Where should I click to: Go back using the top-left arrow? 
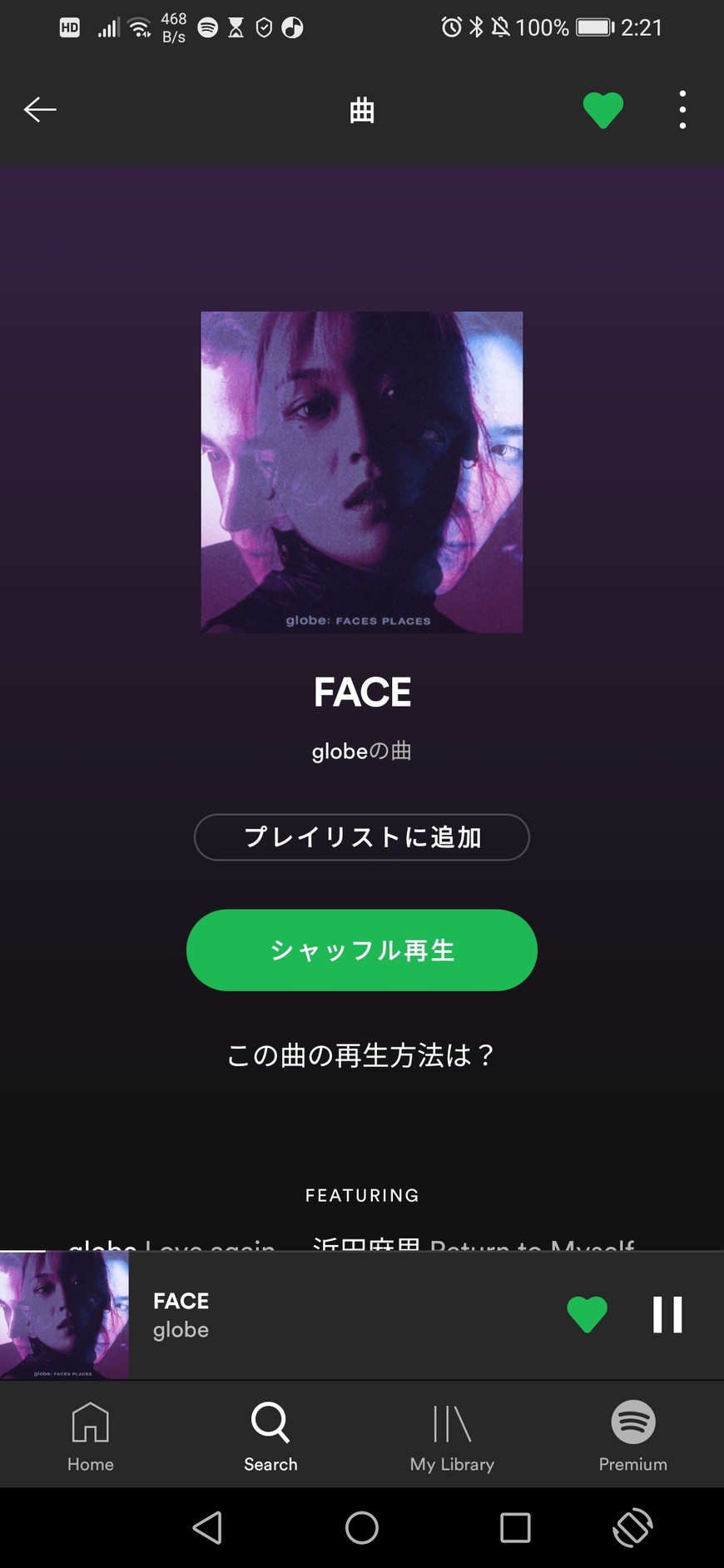[40, 109]
